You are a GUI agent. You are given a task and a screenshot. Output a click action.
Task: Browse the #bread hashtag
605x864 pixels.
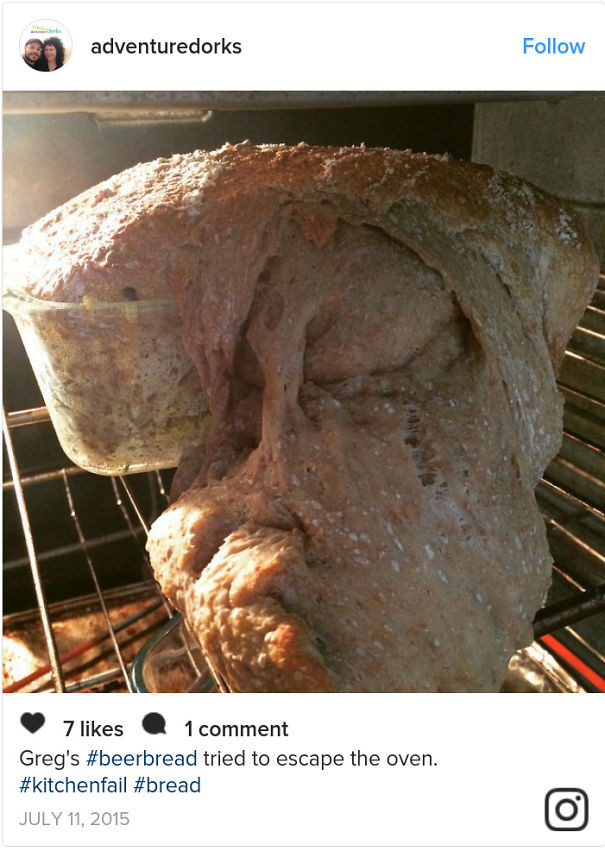point(167,785)
